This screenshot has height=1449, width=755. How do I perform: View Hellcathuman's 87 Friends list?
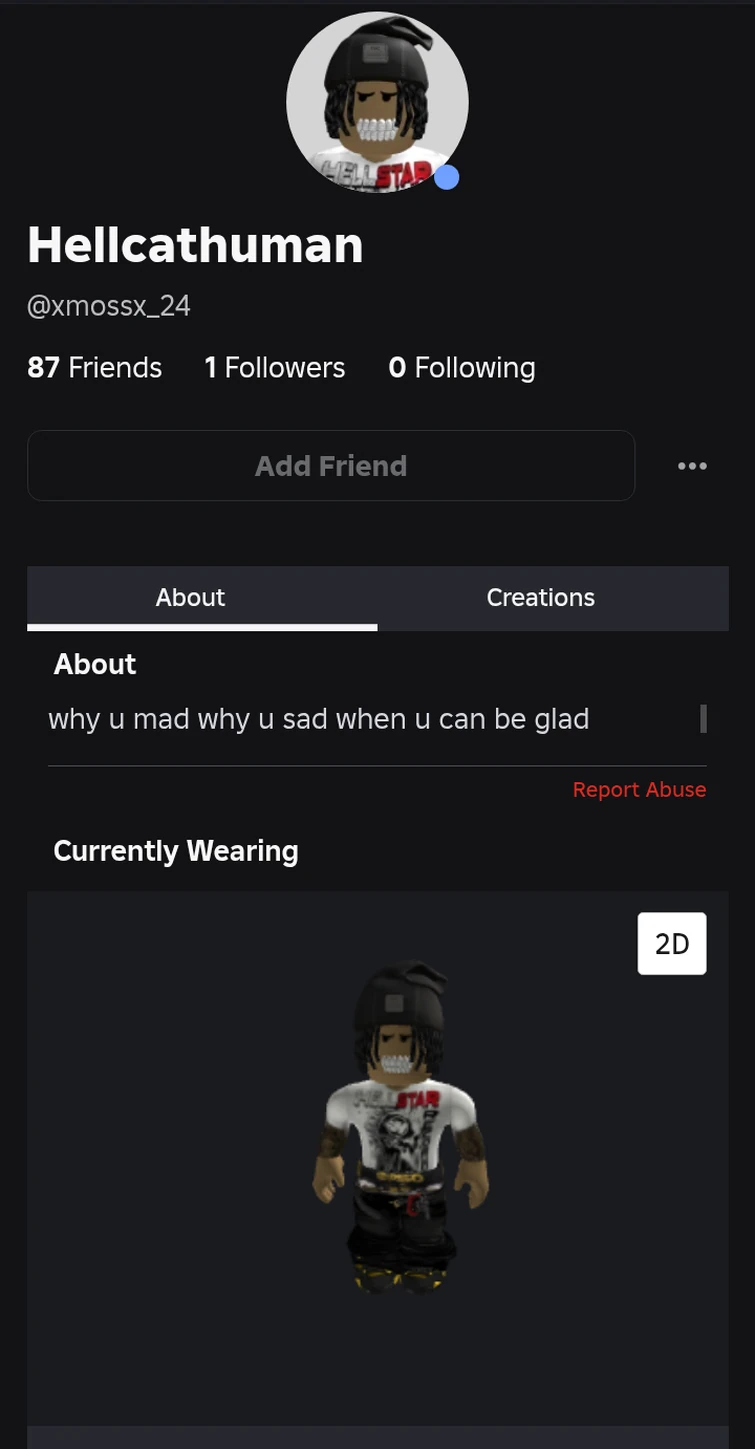pyautogui.click(x=94, y=367)
